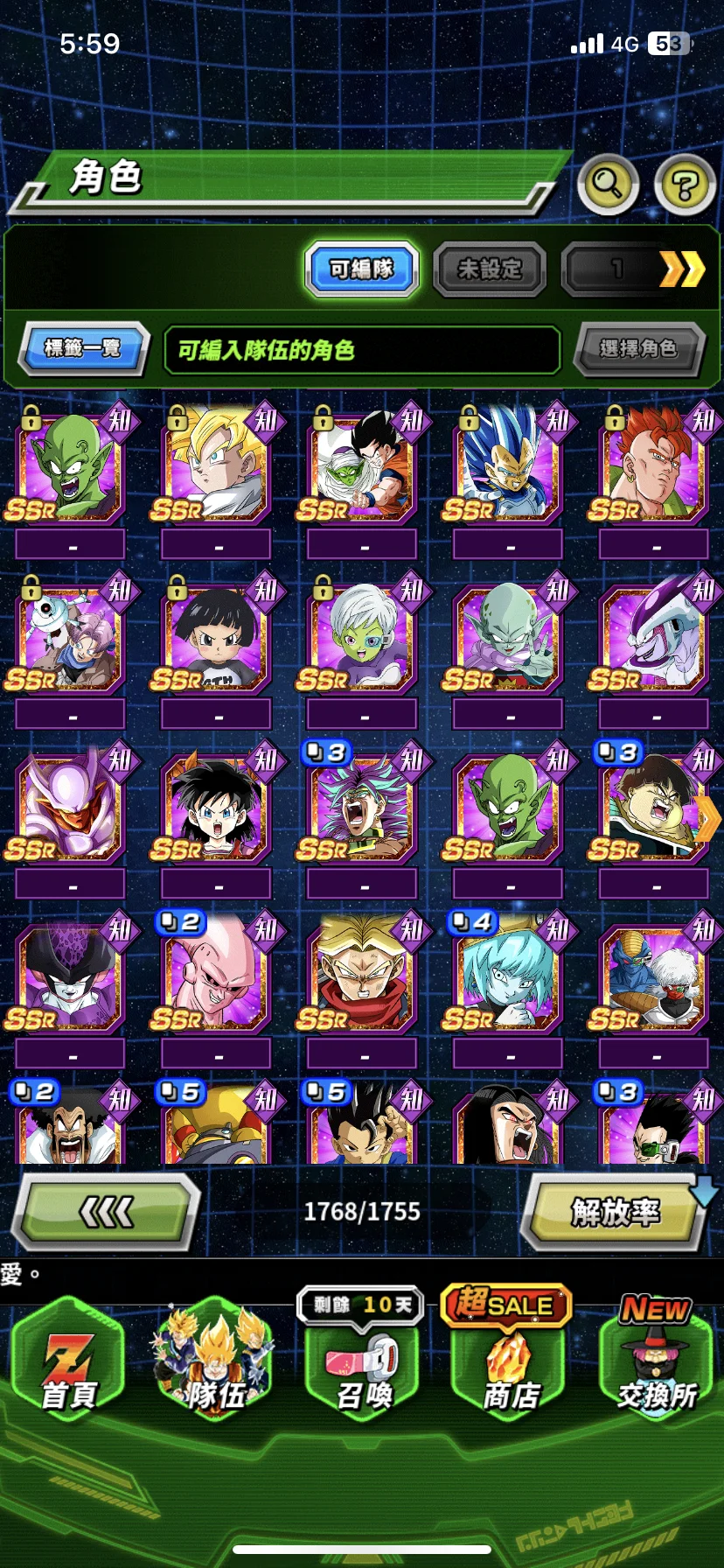Open the 標籤一覽 tag list
The width and height of the screenshot is (724, 1568).
point(82,348)
